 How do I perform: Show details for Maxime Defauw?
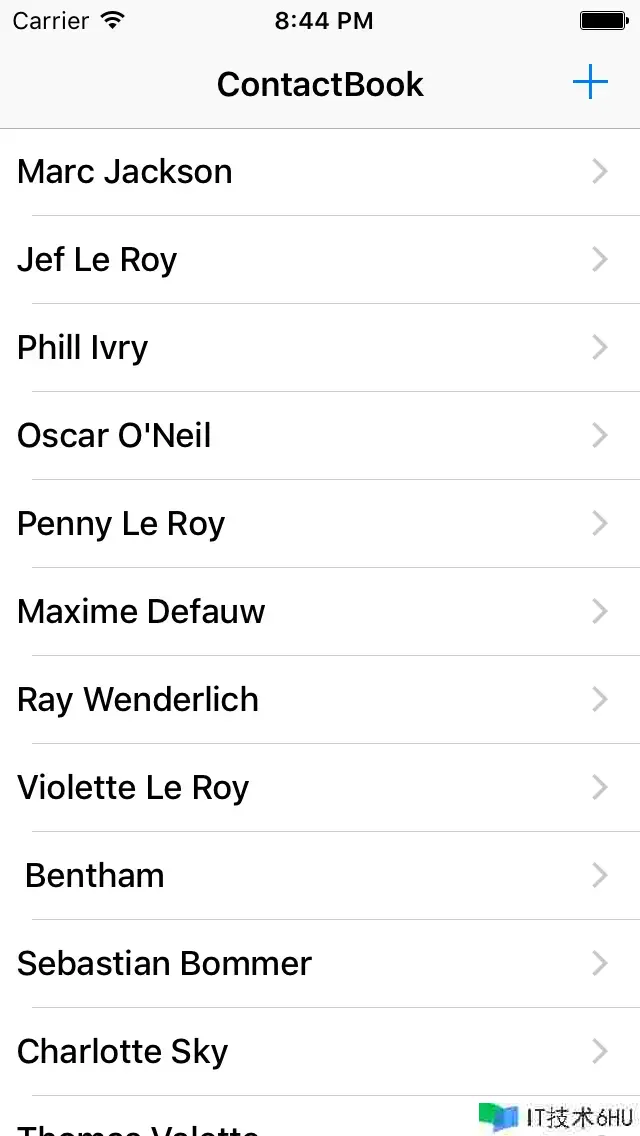(x=141, y=612)
